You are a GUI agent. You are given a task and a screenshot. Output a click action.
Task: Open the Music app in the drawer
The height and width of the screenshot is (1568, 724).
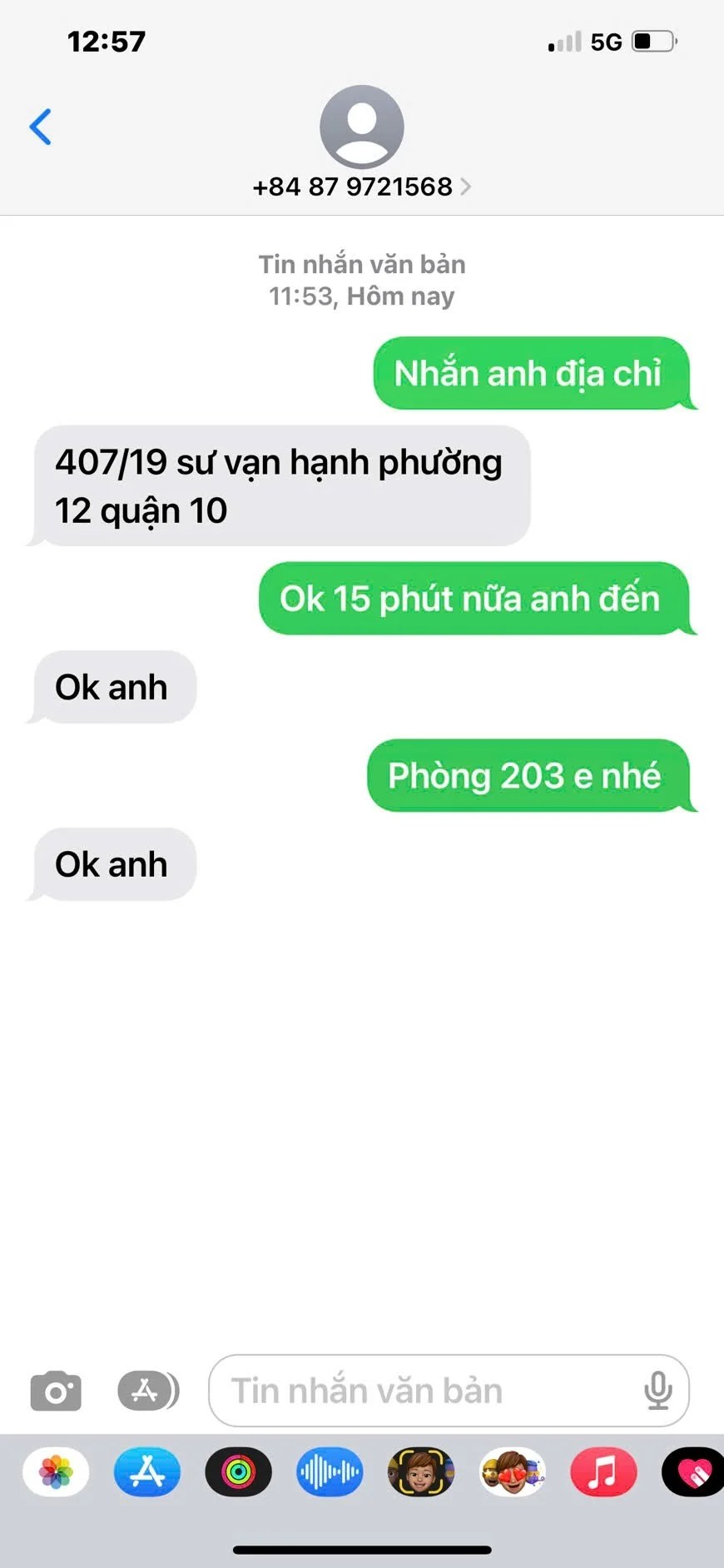coord(603,1472)
